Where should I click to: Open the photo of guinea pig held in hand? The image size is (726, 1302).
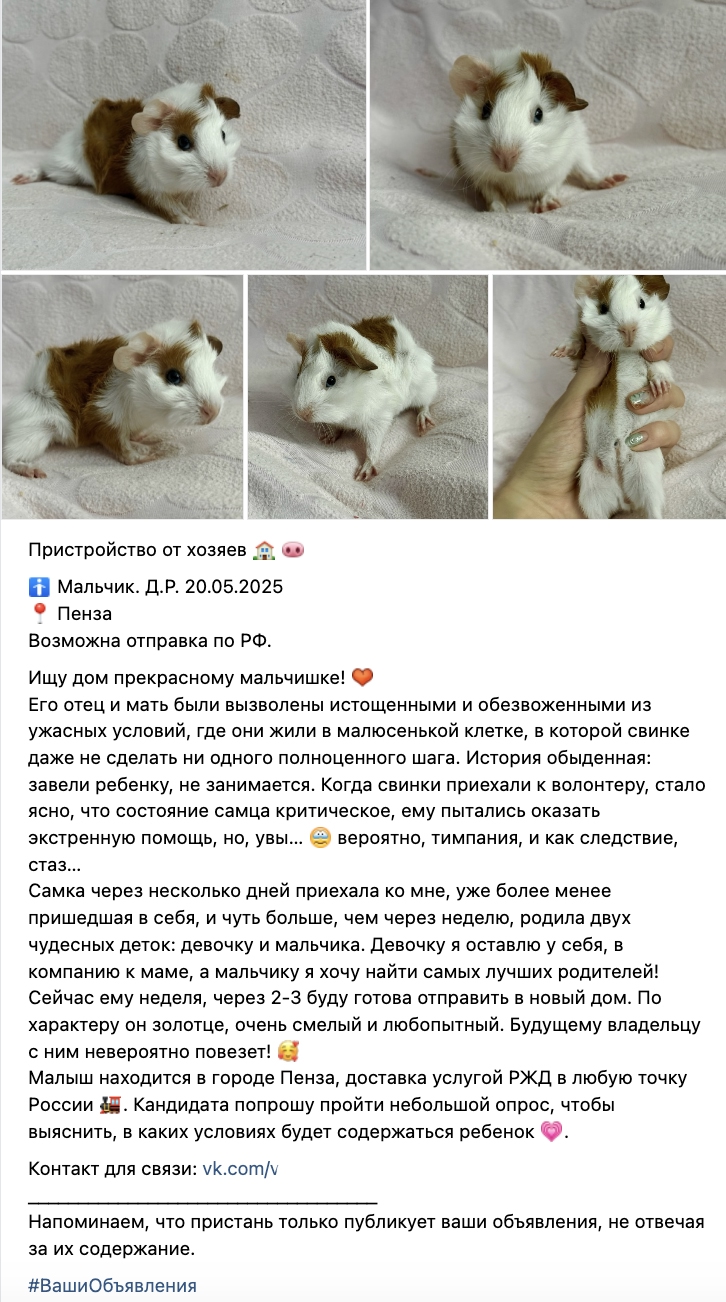[609, 397]
